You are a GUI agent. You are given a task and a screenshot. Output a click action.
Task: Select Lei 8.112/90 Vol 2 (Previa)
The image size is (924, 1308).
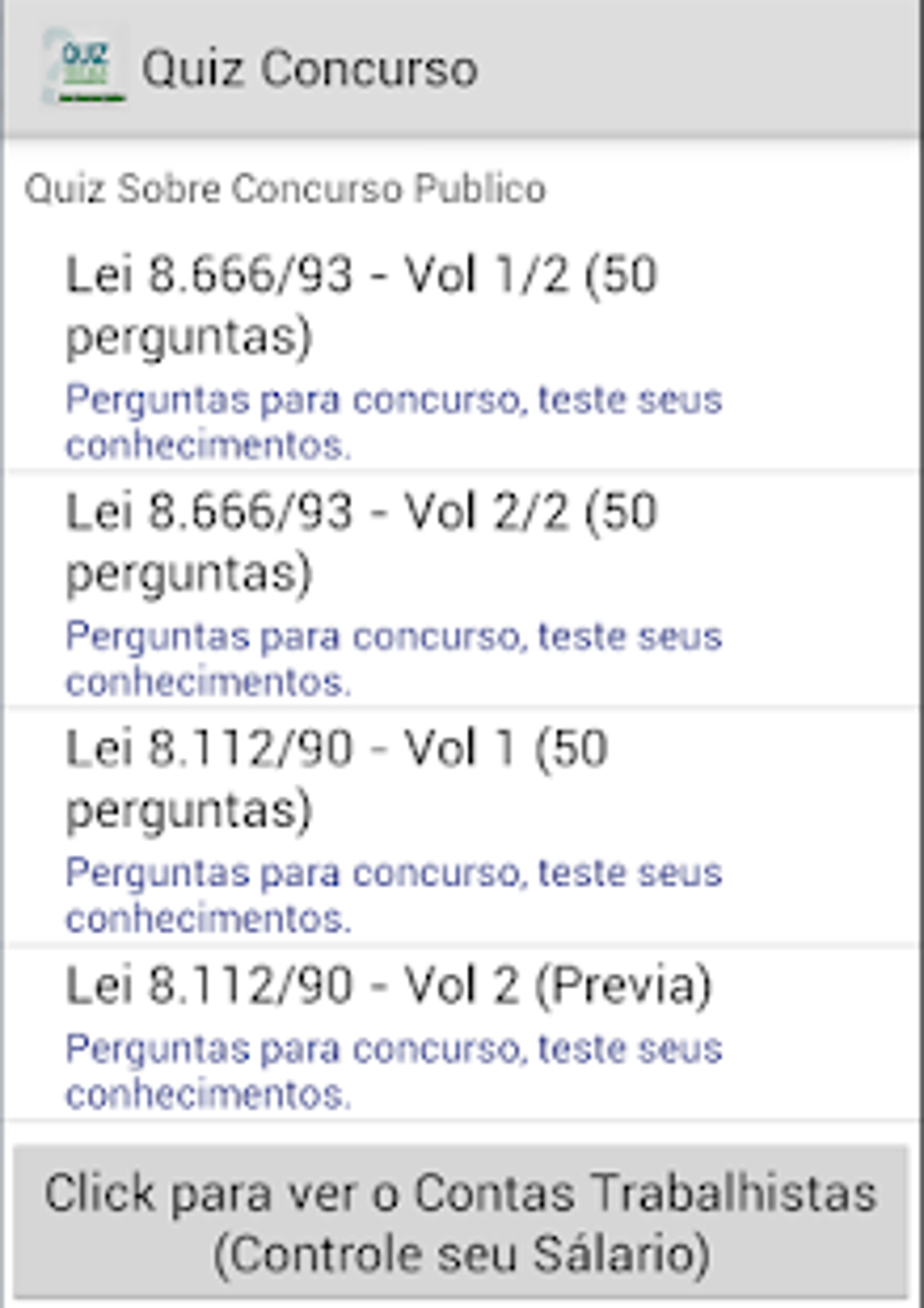point(462,1033)
